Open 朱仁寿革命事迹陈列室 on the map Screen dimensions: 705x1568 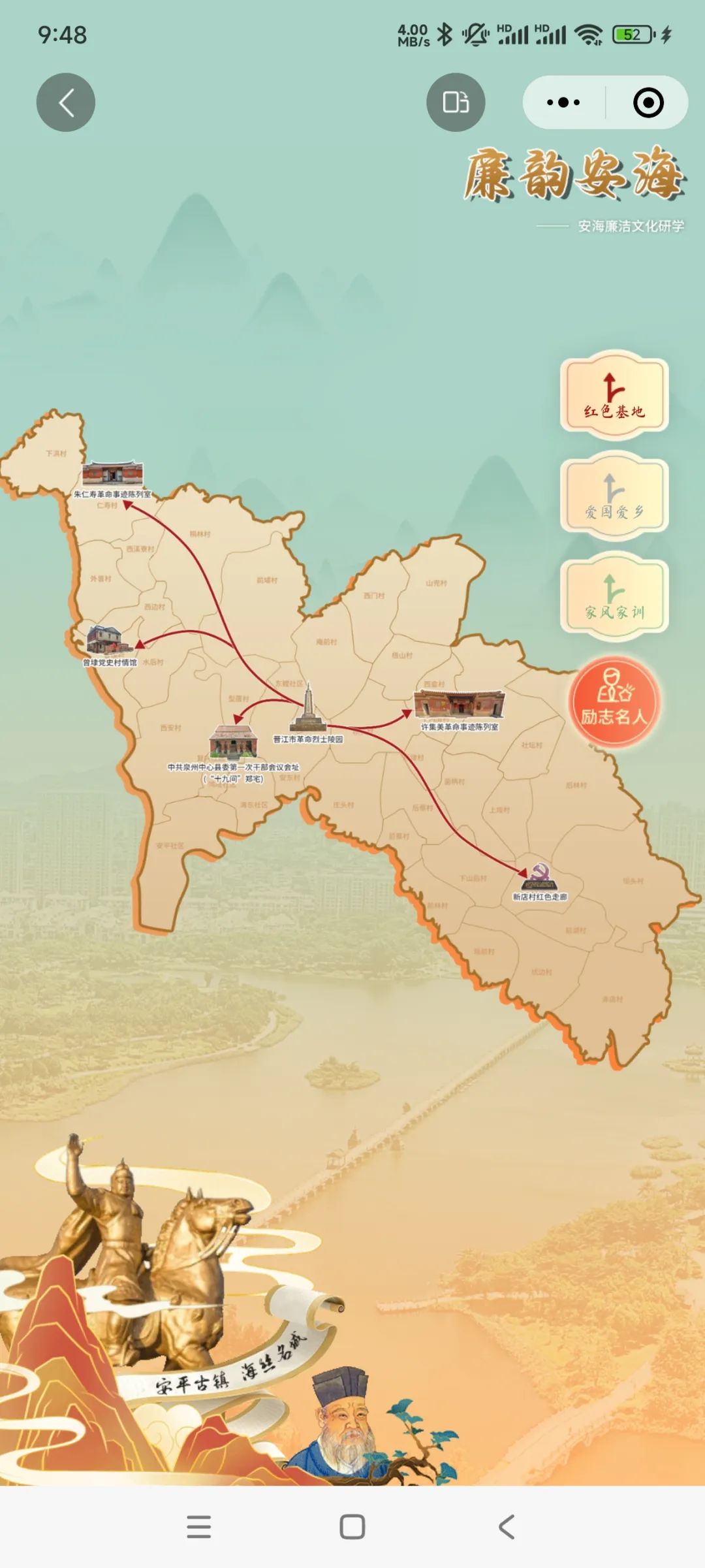(x=112, y=477)
